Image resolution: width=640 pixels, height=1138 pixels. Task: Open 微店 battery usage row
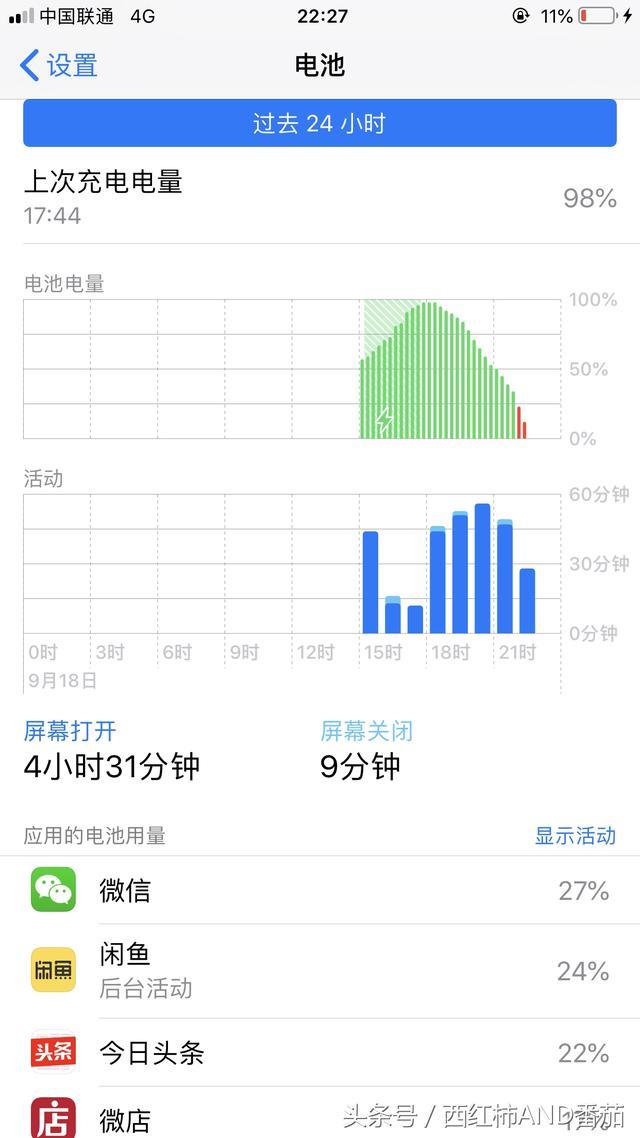click(320, 1116)
